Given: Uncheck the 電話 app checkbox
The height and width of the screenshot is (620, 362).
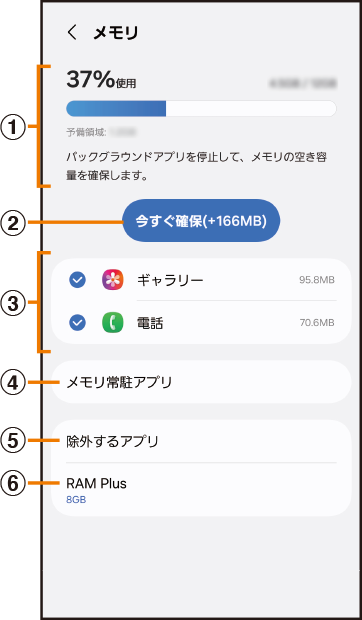Looking at the screenshot, I should coord(77,323).
